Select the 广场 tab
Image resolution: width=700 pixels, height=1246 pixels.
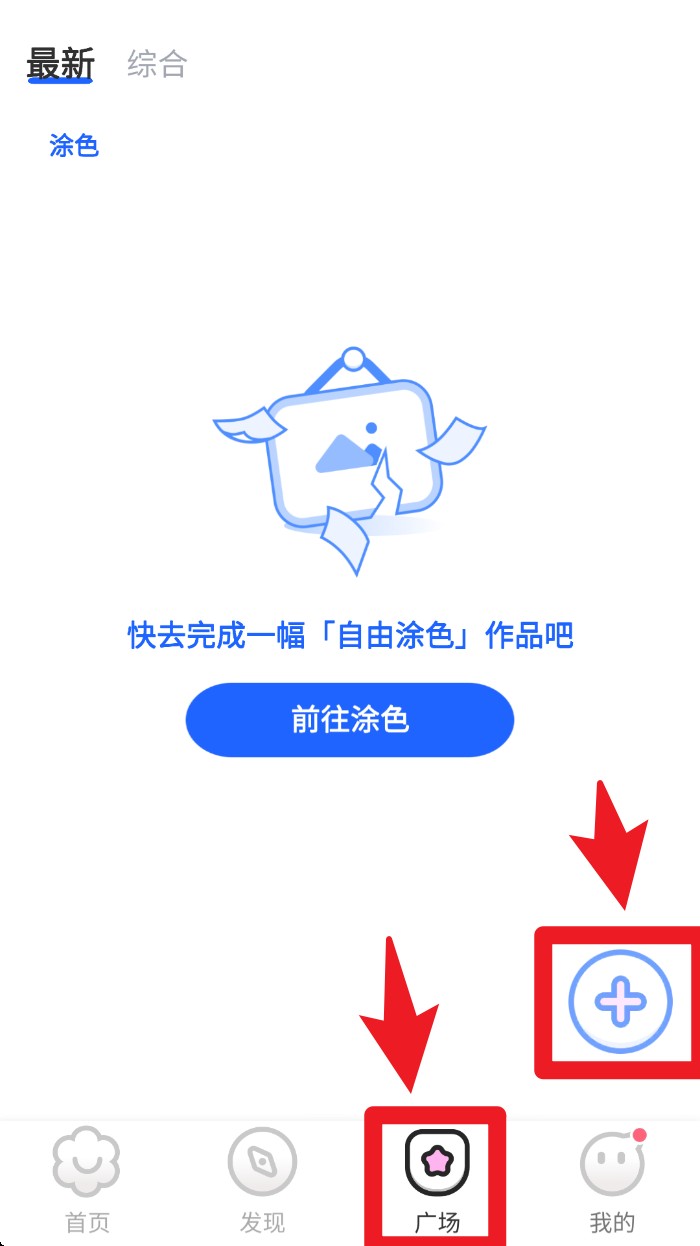click(x=436, y=1180)
